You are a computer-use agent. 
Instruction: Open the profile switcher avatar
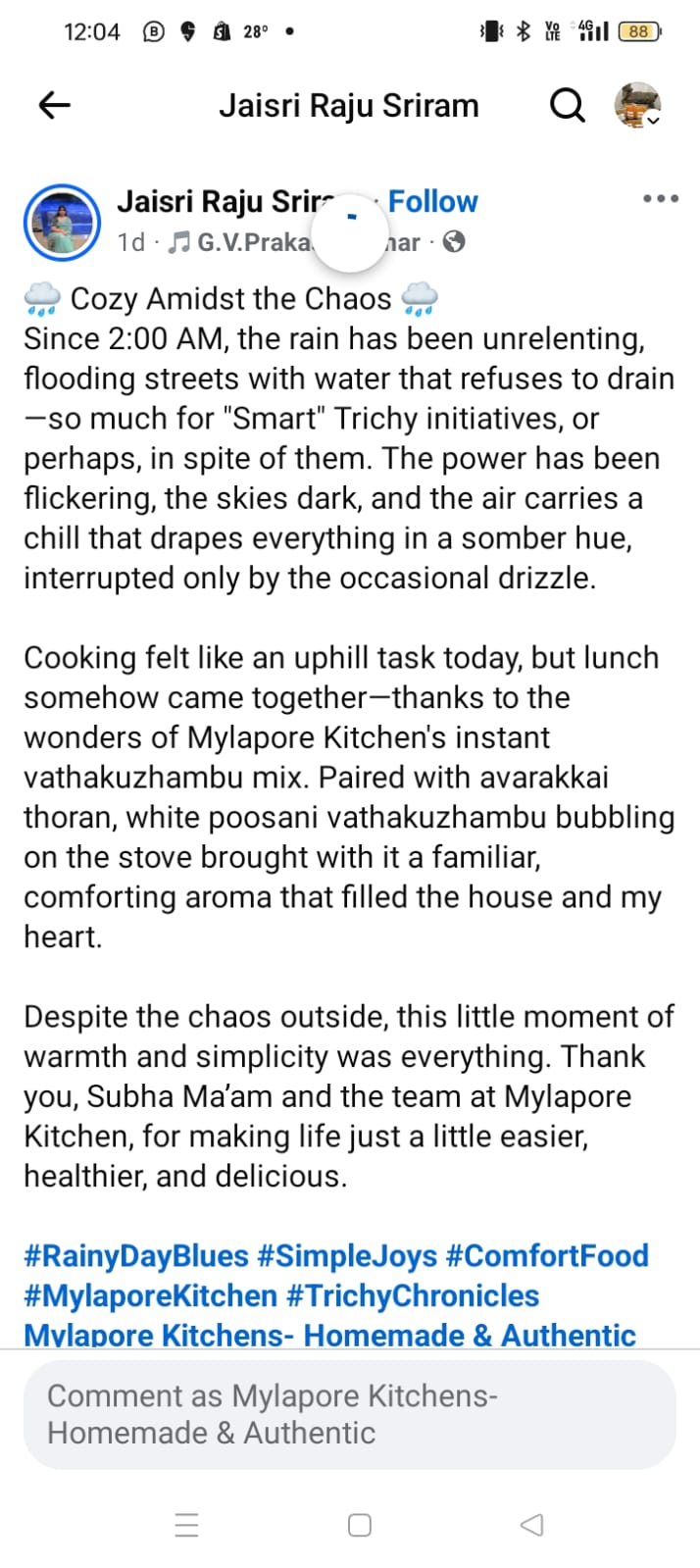point(637,105)
